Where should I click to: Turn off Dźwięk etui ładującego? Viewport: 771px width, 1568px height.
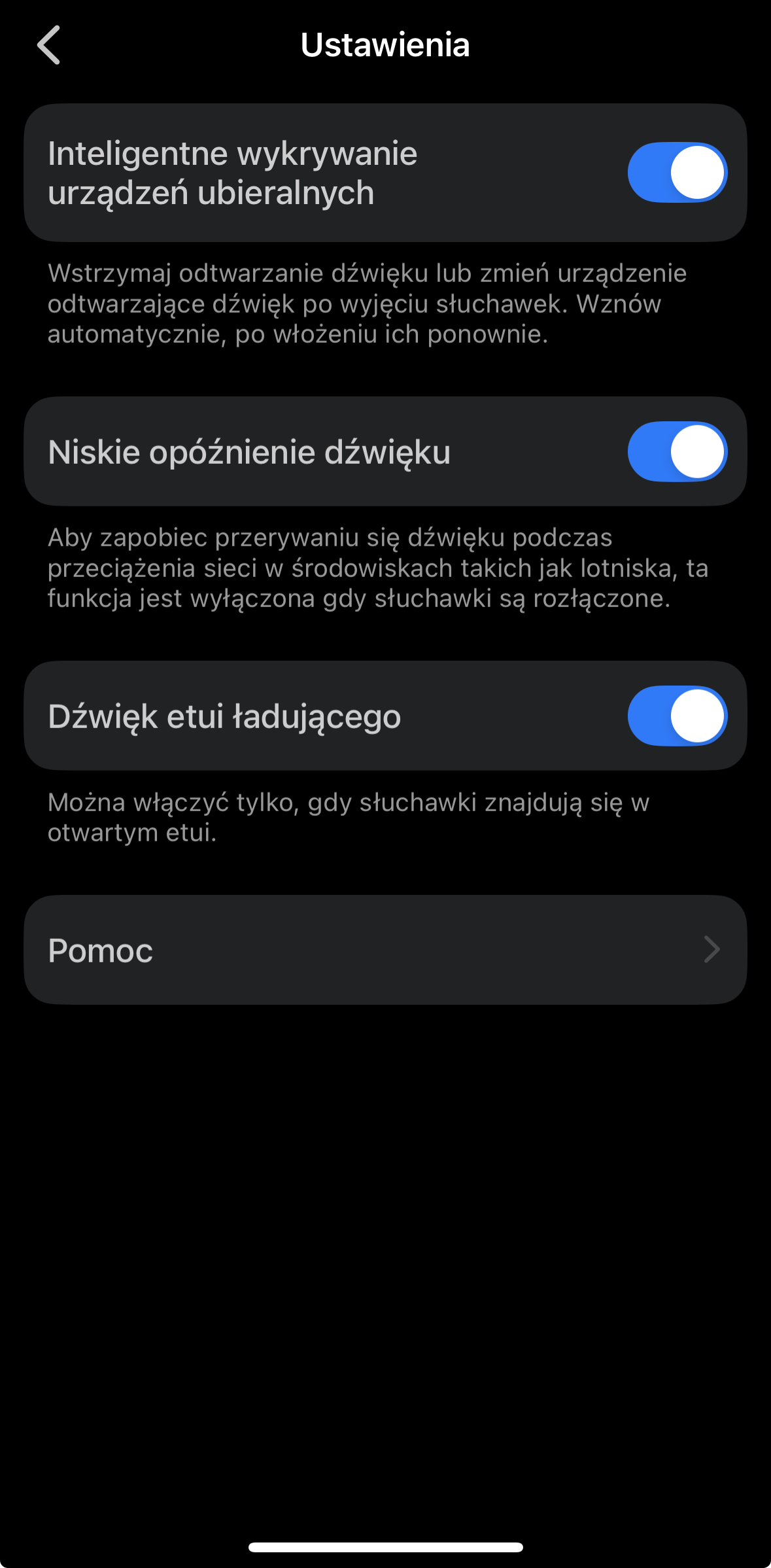[x=677, y=716]
